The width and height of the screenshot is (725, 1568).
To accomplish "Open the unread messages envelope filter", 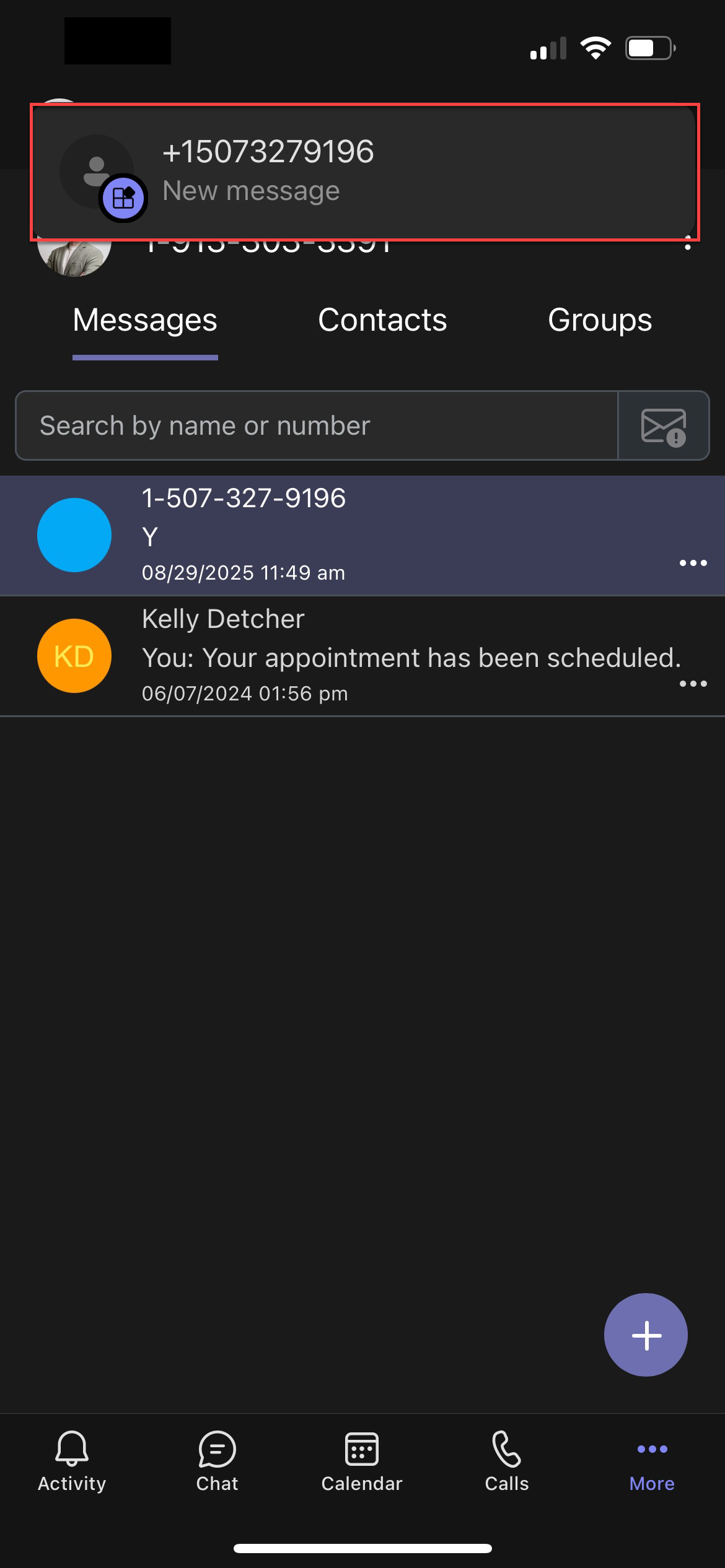I will point(663,425).
